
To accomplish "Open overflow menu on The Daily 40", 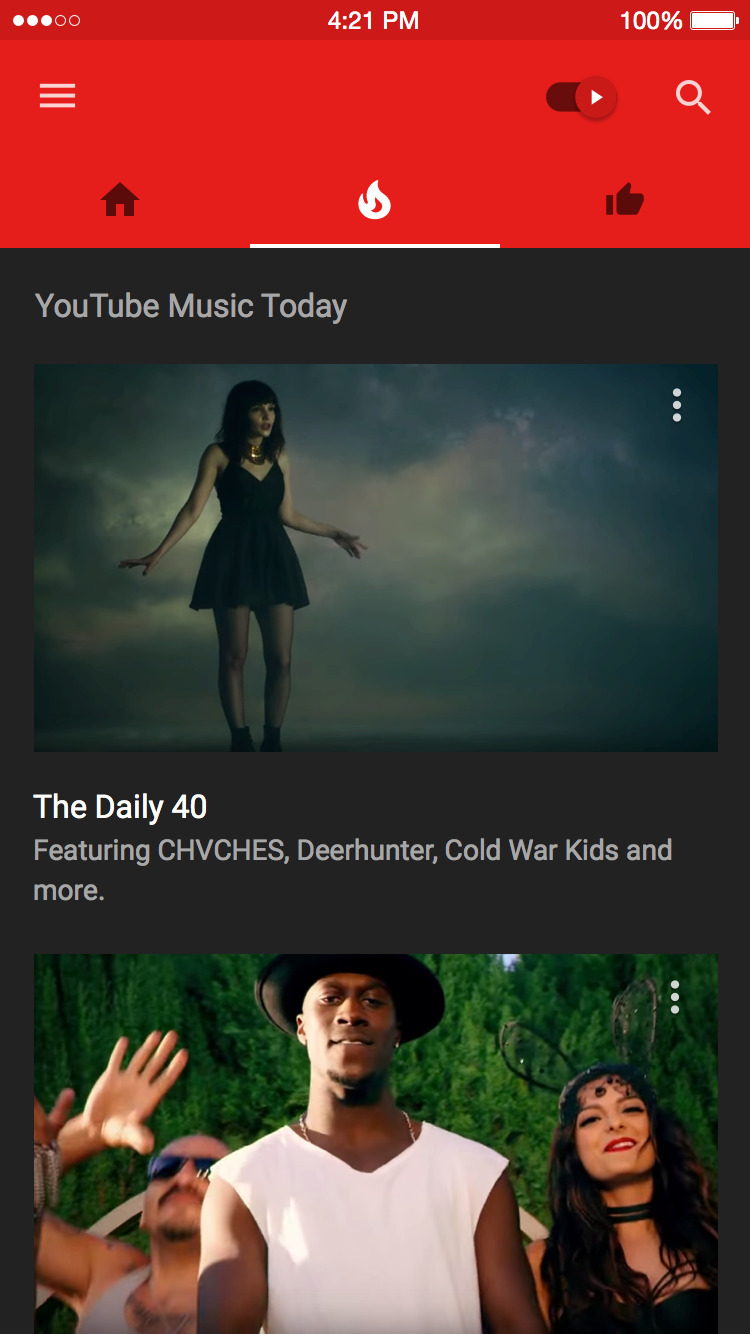I will [x=677, y=405].
